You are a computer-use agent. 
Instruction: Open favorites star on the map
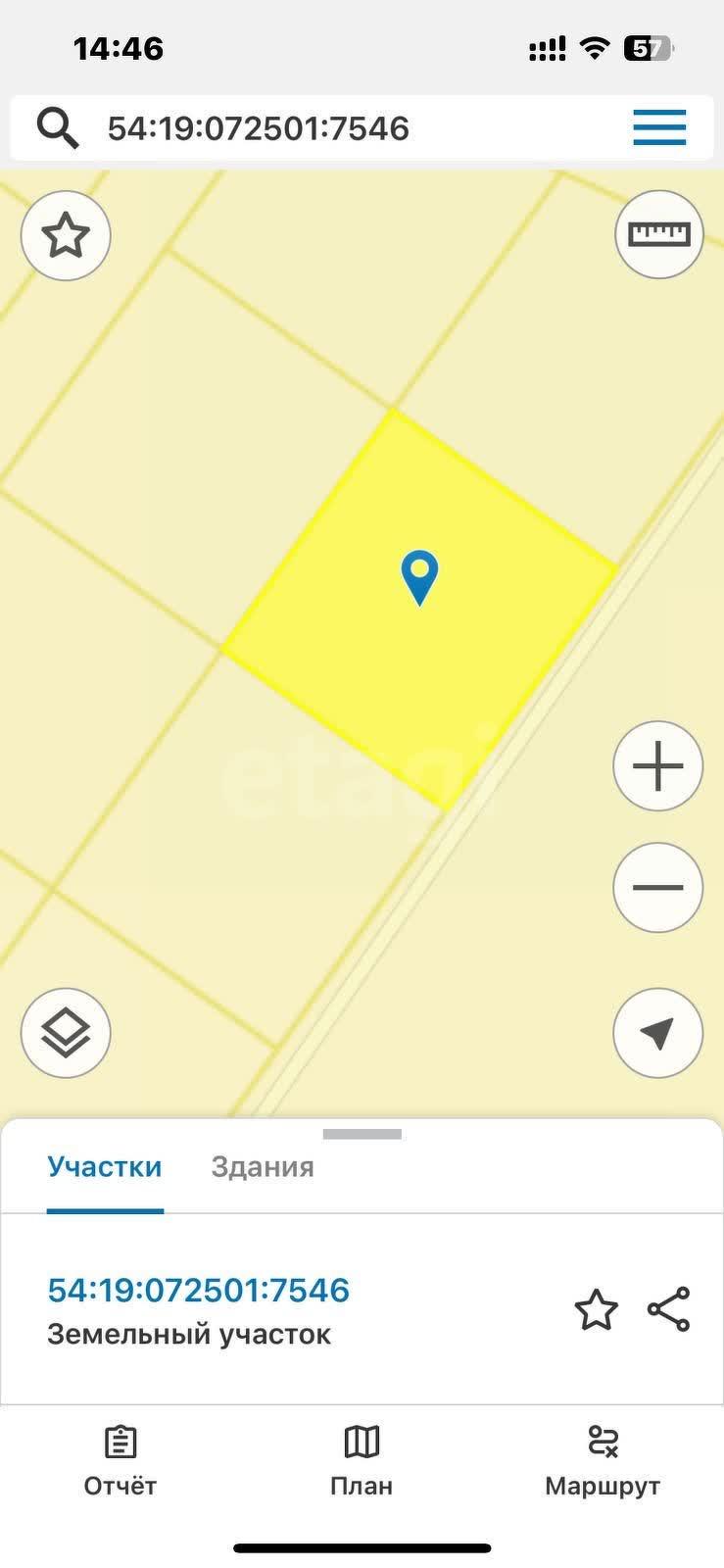click(66, 235)
